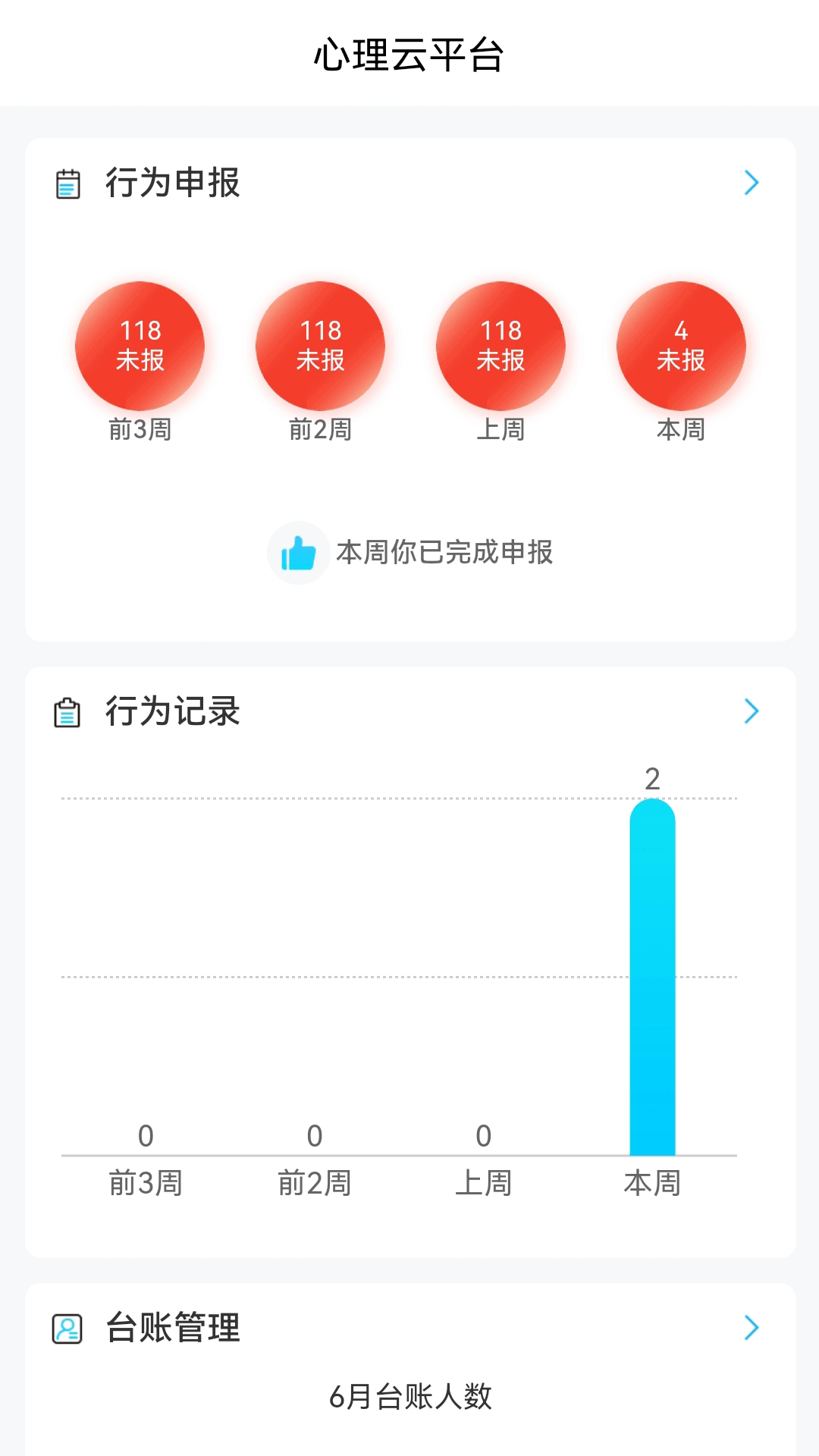This screenshot has height=1456, width=819.
Task: Expand 行为记录 details with the right arrow
Action: tap(751, 711)
